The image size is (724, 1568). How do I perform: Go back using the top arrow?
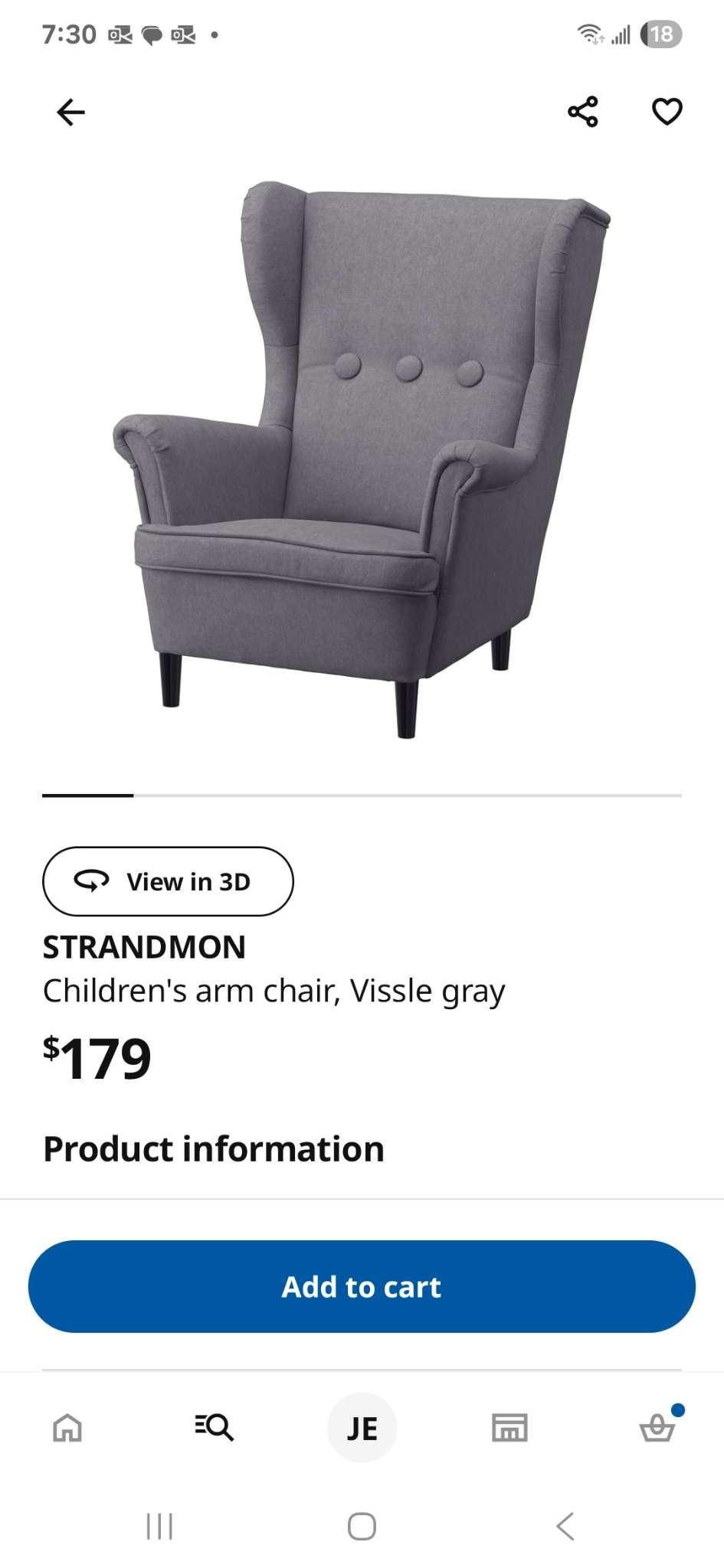[70, 113]
